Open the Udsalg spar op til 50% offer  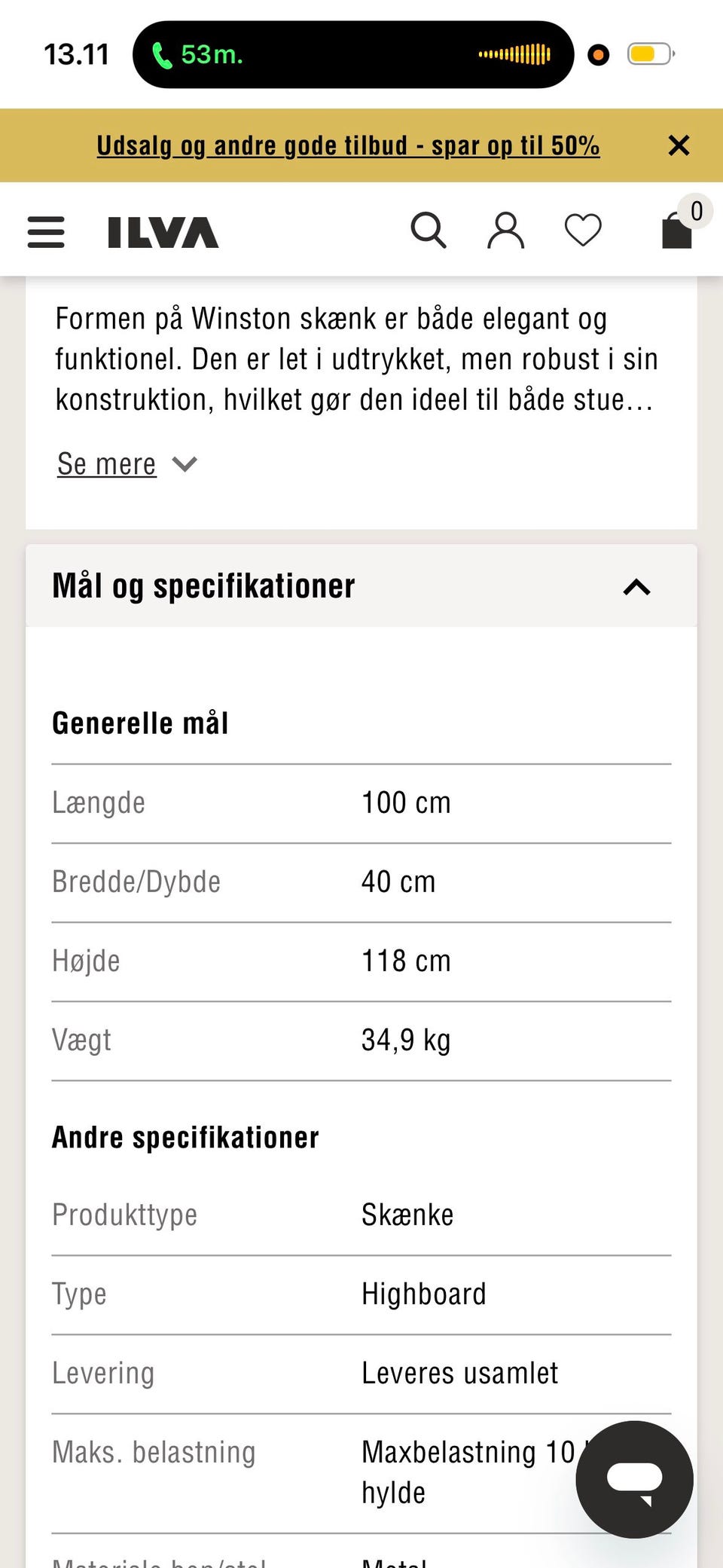point(348,145)
